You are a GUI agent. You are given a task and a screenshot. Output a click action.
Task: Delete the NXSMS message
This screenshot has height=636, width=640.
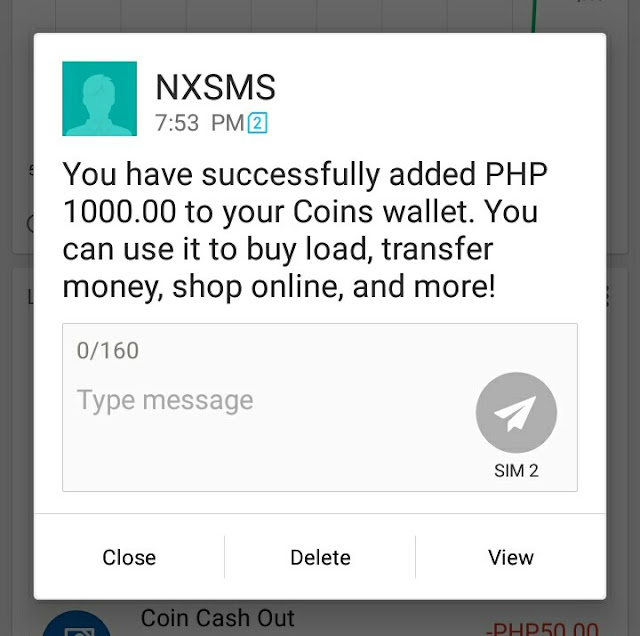[x=320, y=557]
